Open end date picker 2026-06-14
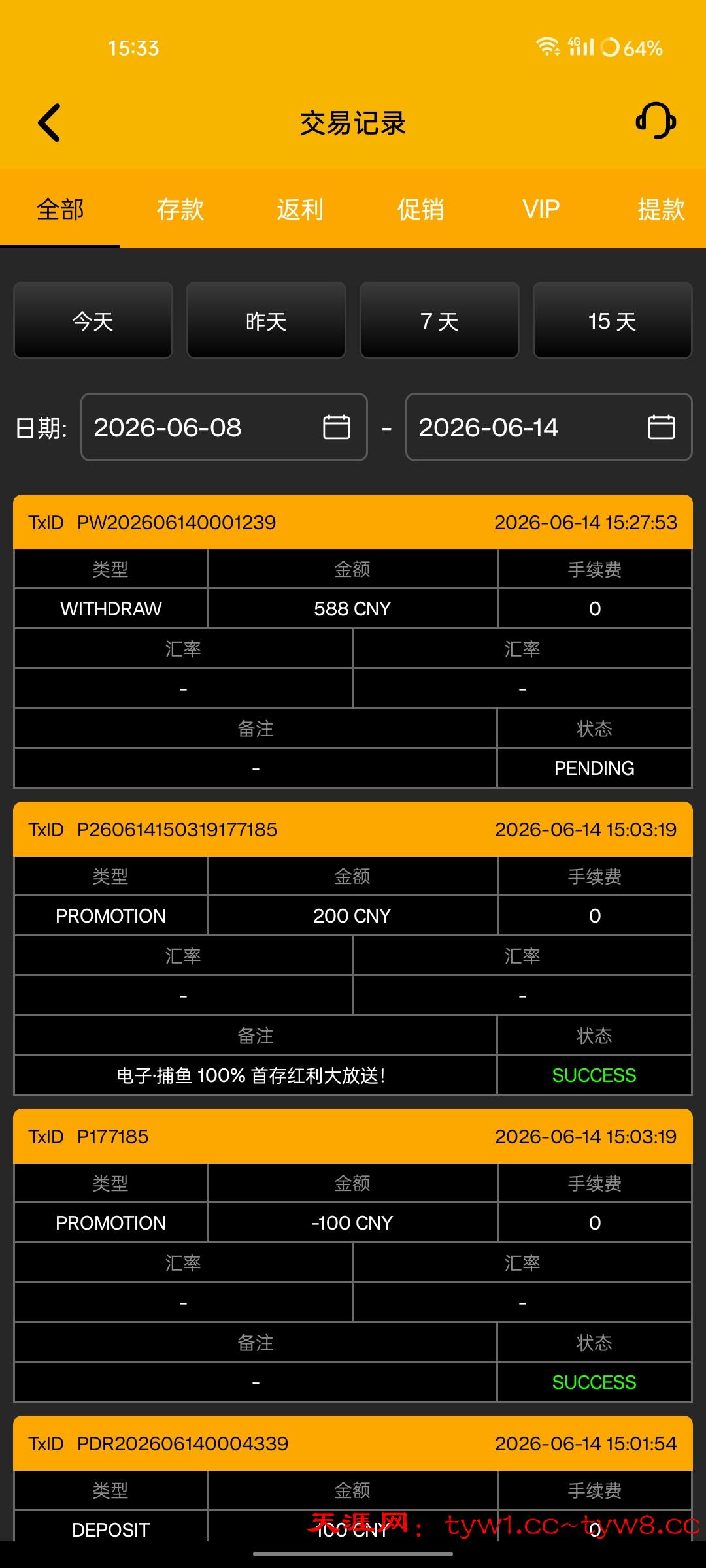Image resolution: width=706 pixels, height=1568 pixels. (x=548, y=427)
